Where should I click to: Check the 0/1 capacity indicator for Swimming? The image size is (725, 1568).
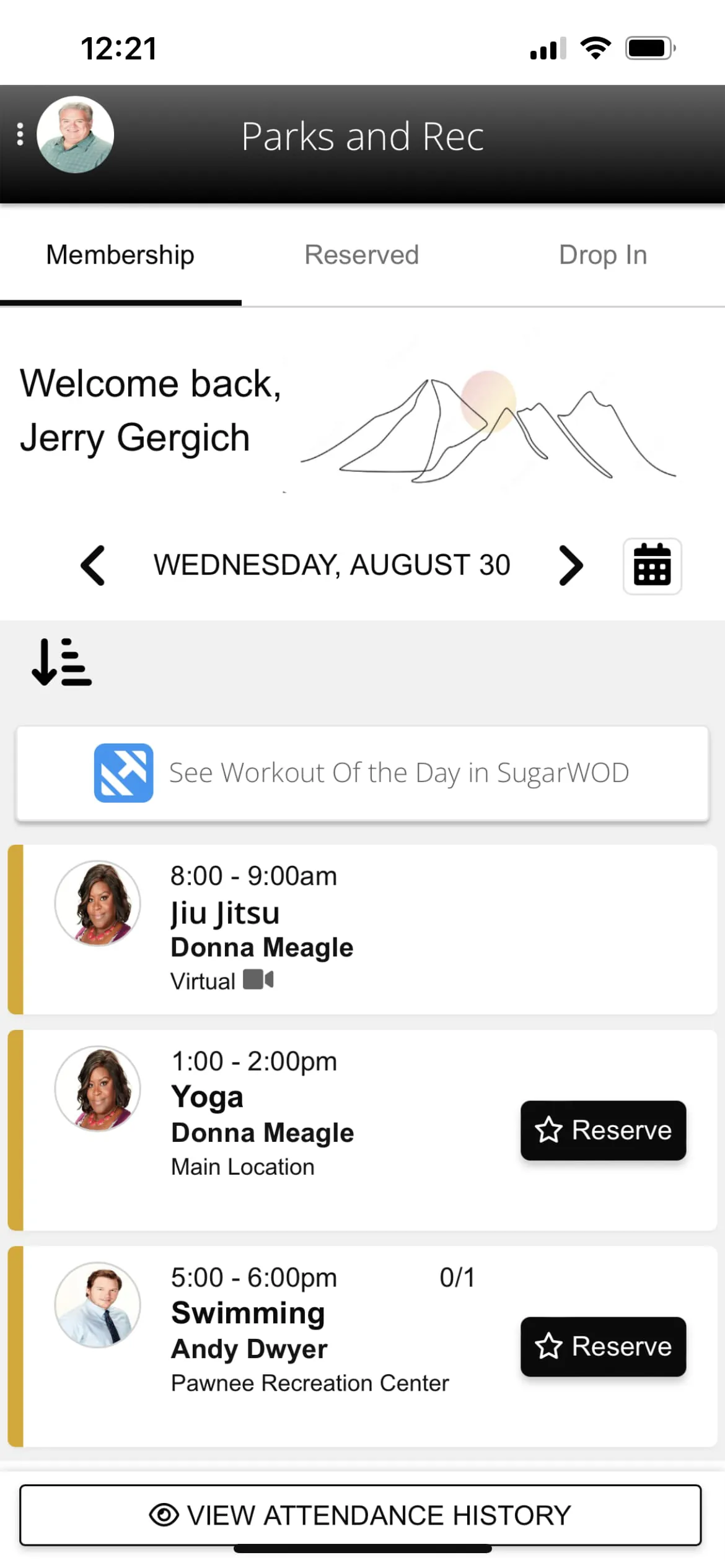tap(457, 1277)
